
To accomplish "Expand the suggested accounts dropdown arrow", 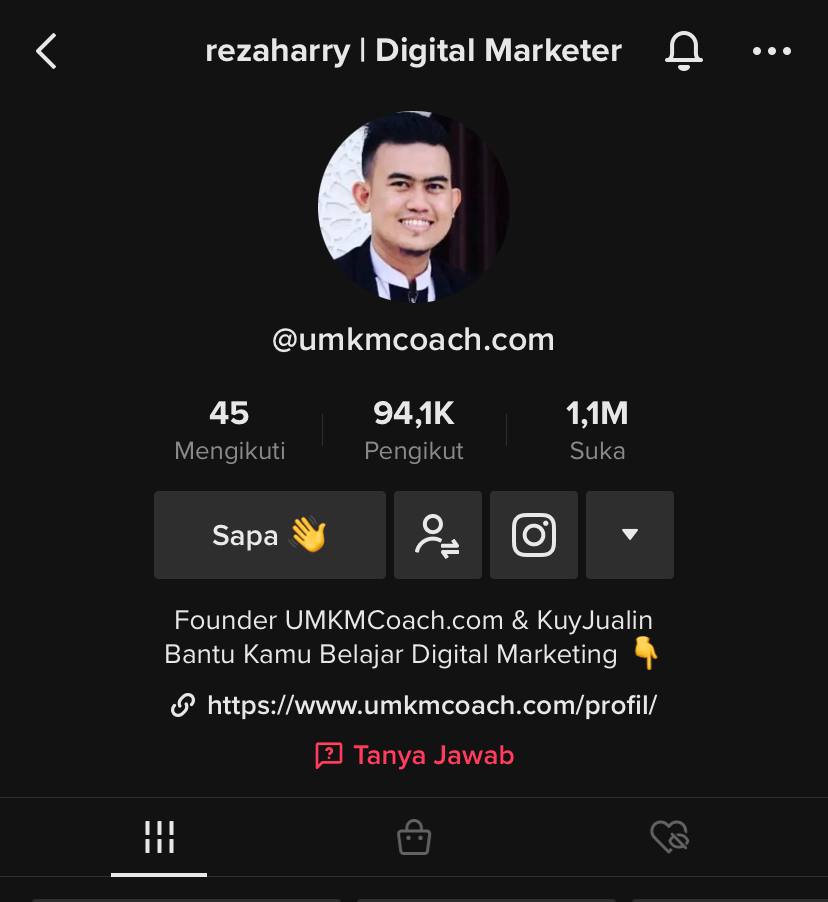I will pos(630,535).
